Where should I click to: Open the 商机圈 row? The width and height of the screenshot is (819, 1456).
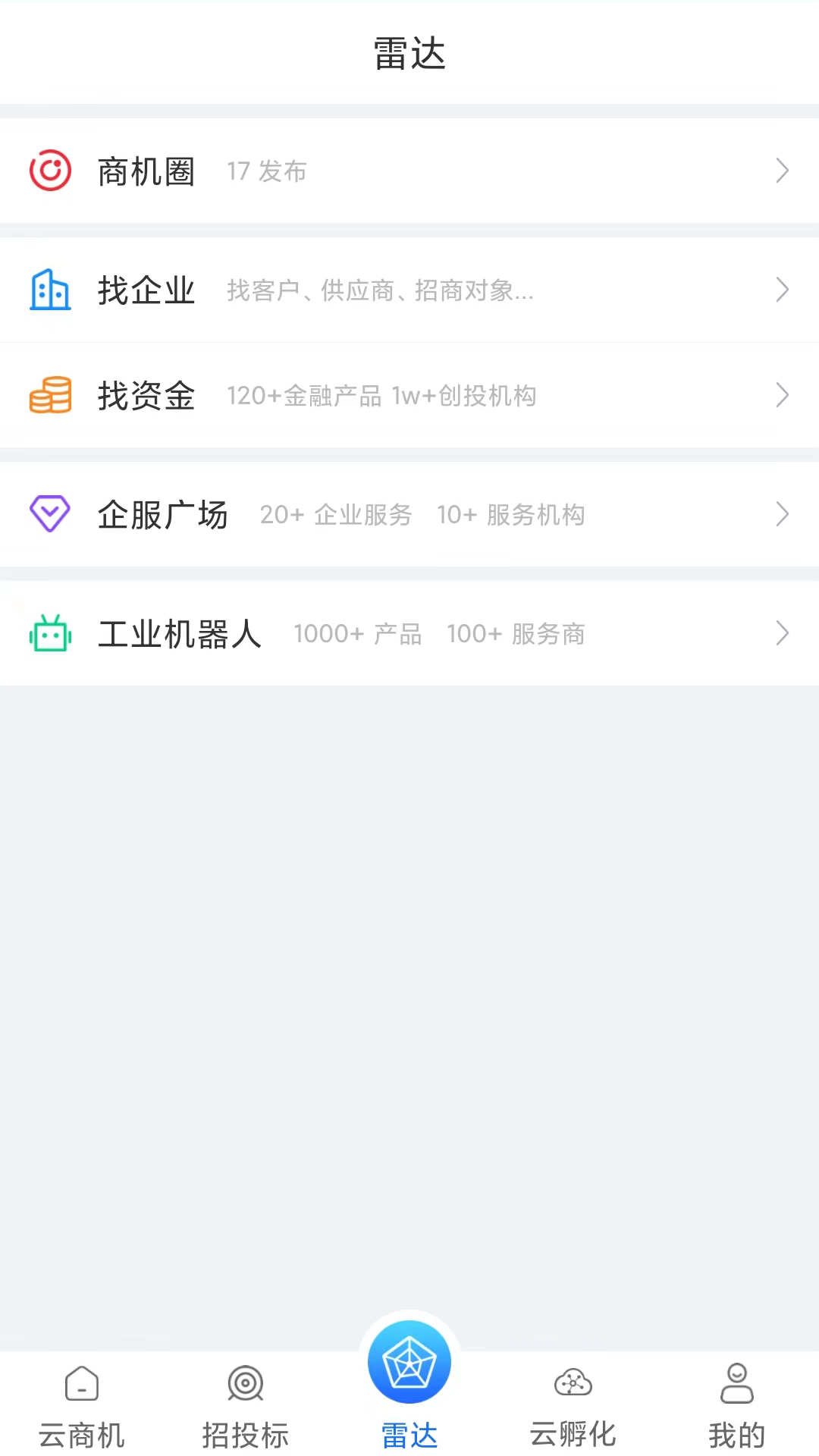click(x=409, y=171)
